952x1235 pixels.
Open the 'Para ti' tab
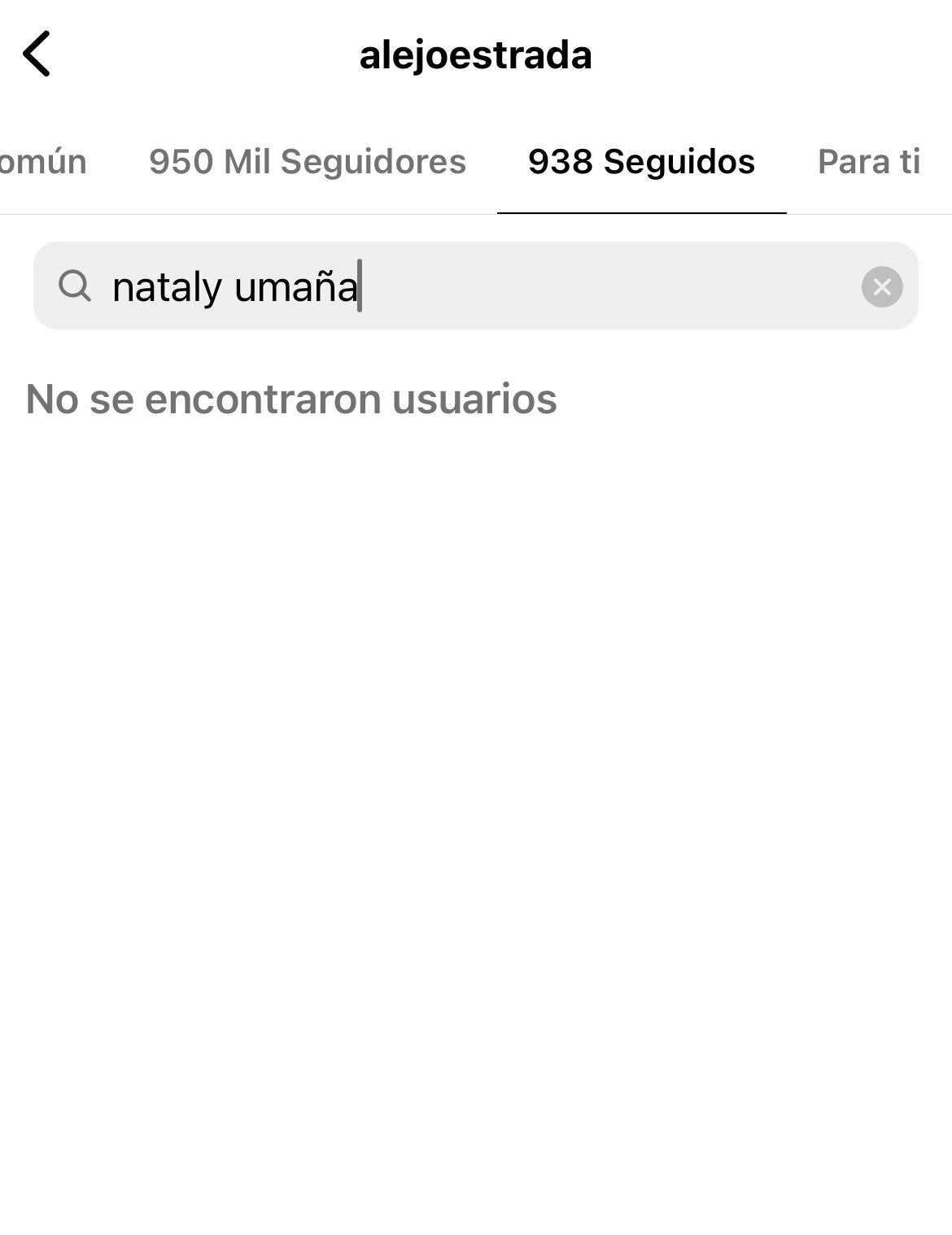(x=867, y=162)
